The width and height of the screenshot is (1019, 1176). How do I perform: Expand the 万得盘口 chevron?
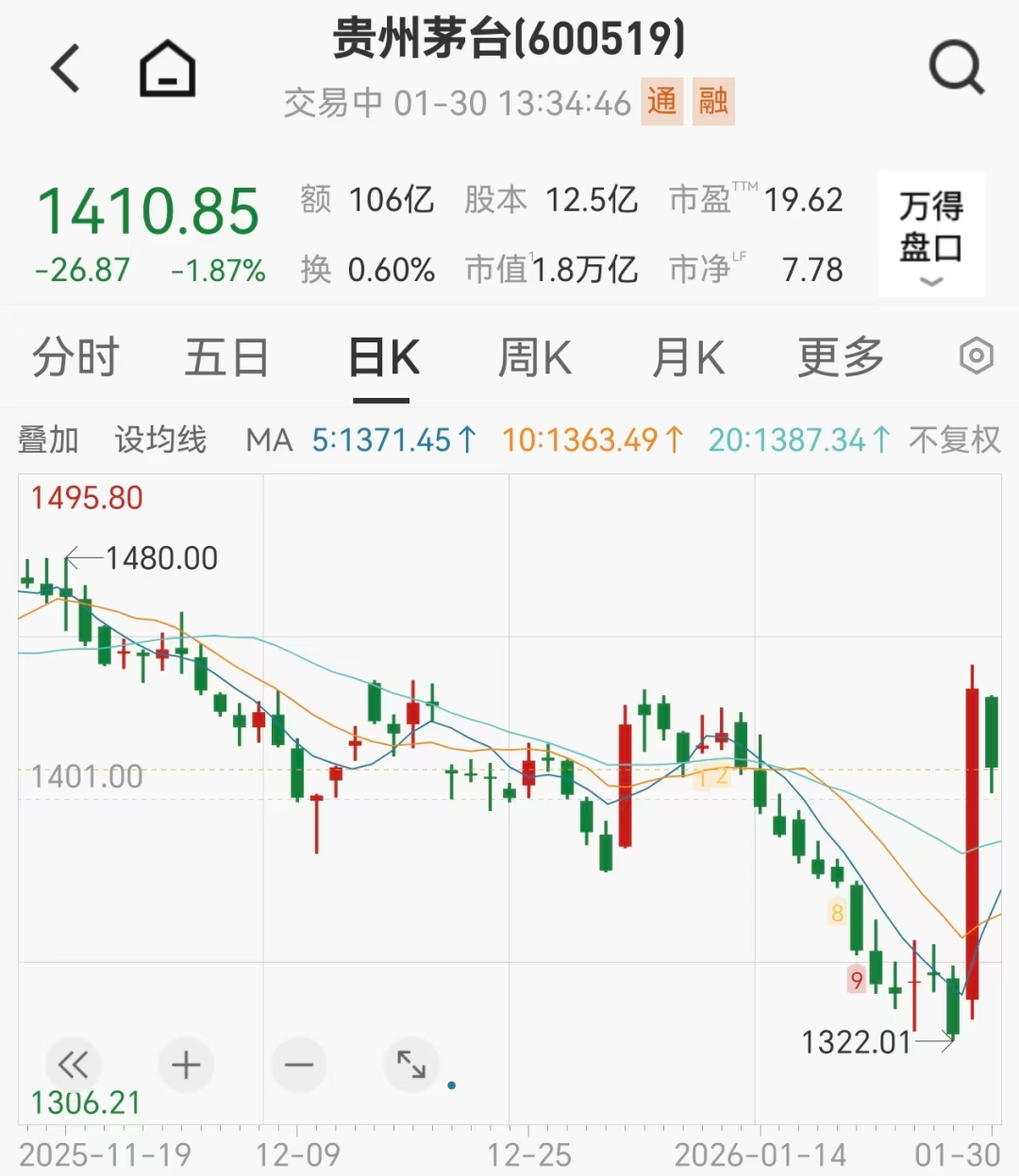point(931,282)
